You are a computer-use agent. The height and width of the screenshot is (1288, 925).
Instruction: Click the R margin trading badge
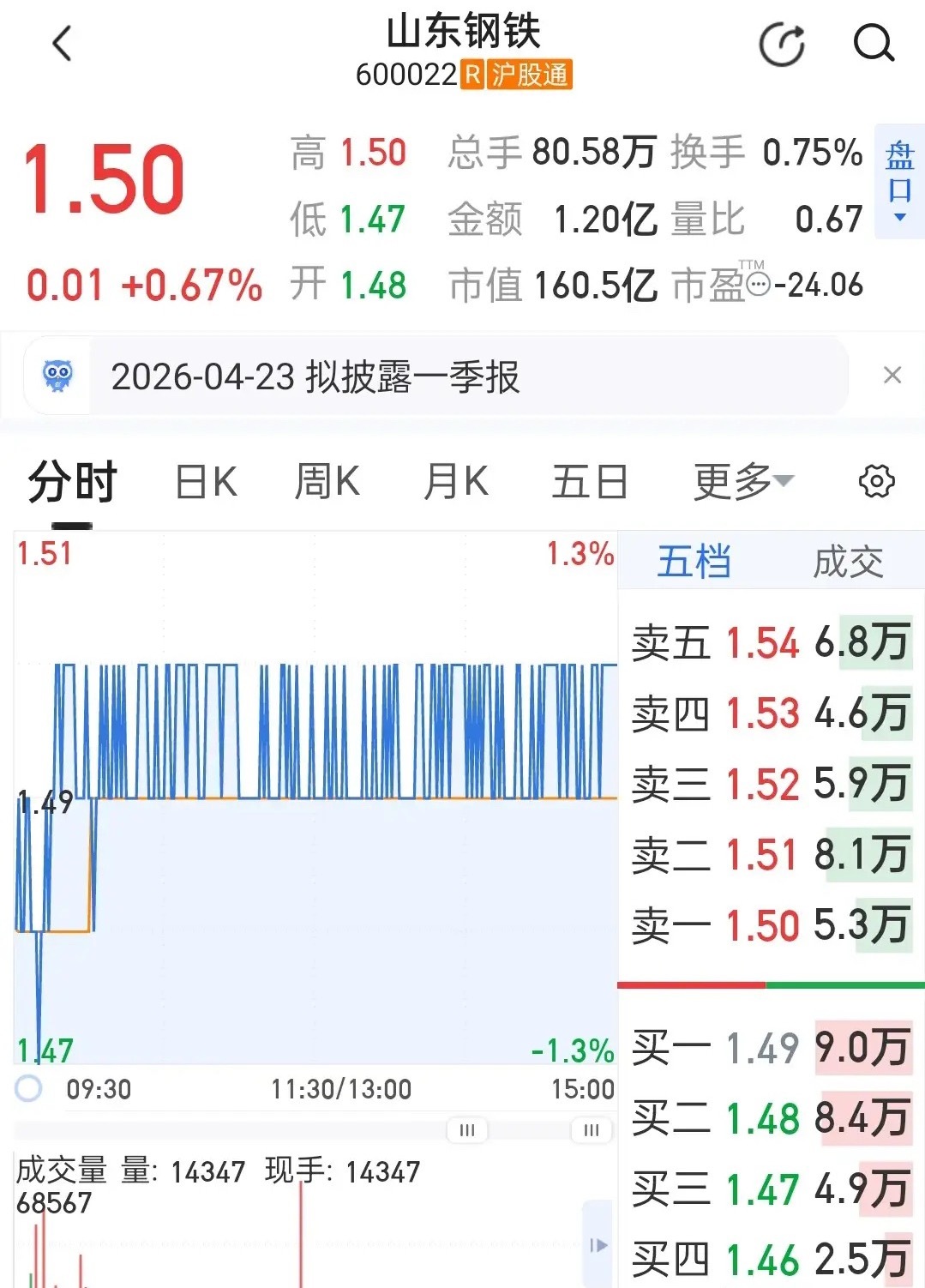tap(470, 75)
